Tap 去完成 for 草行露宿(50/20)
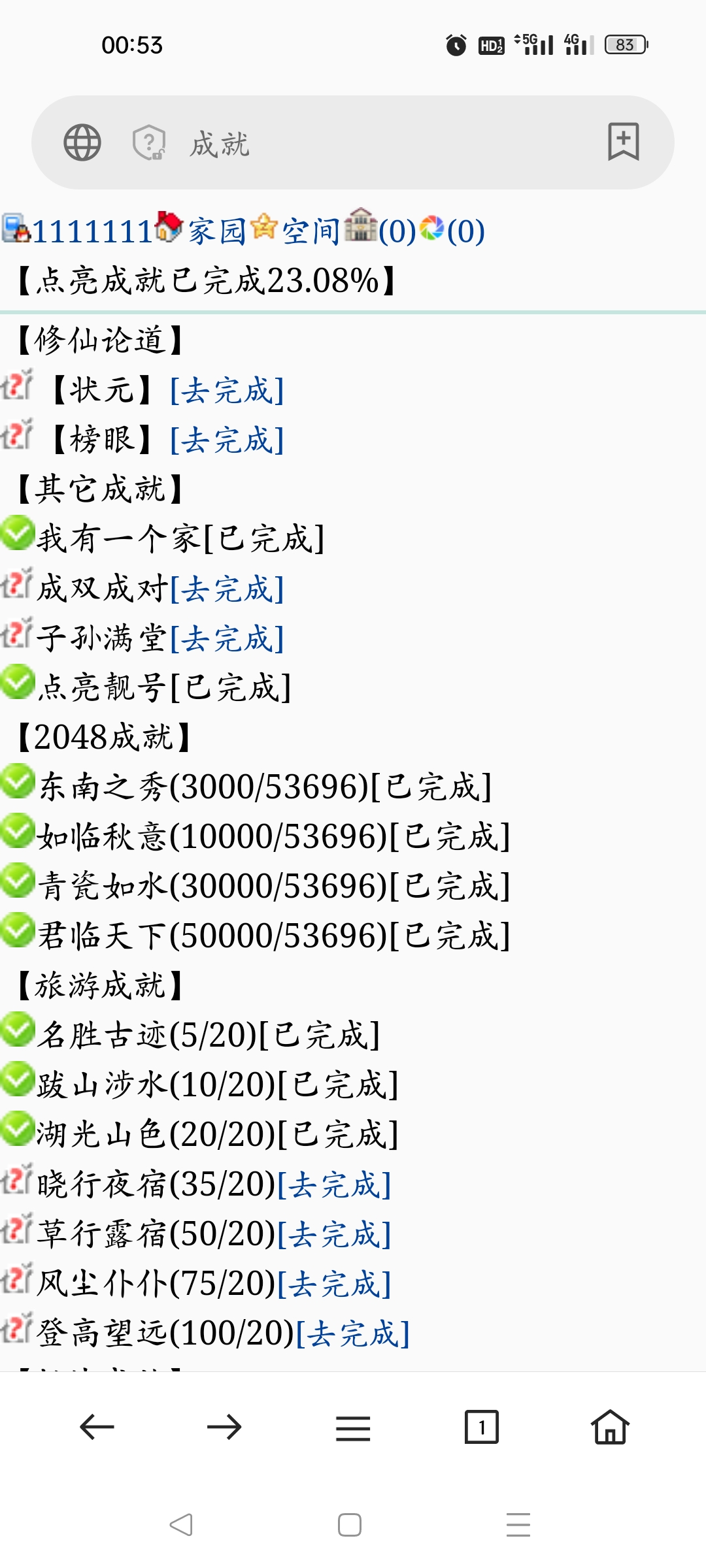 click(x=334, y=1235)
